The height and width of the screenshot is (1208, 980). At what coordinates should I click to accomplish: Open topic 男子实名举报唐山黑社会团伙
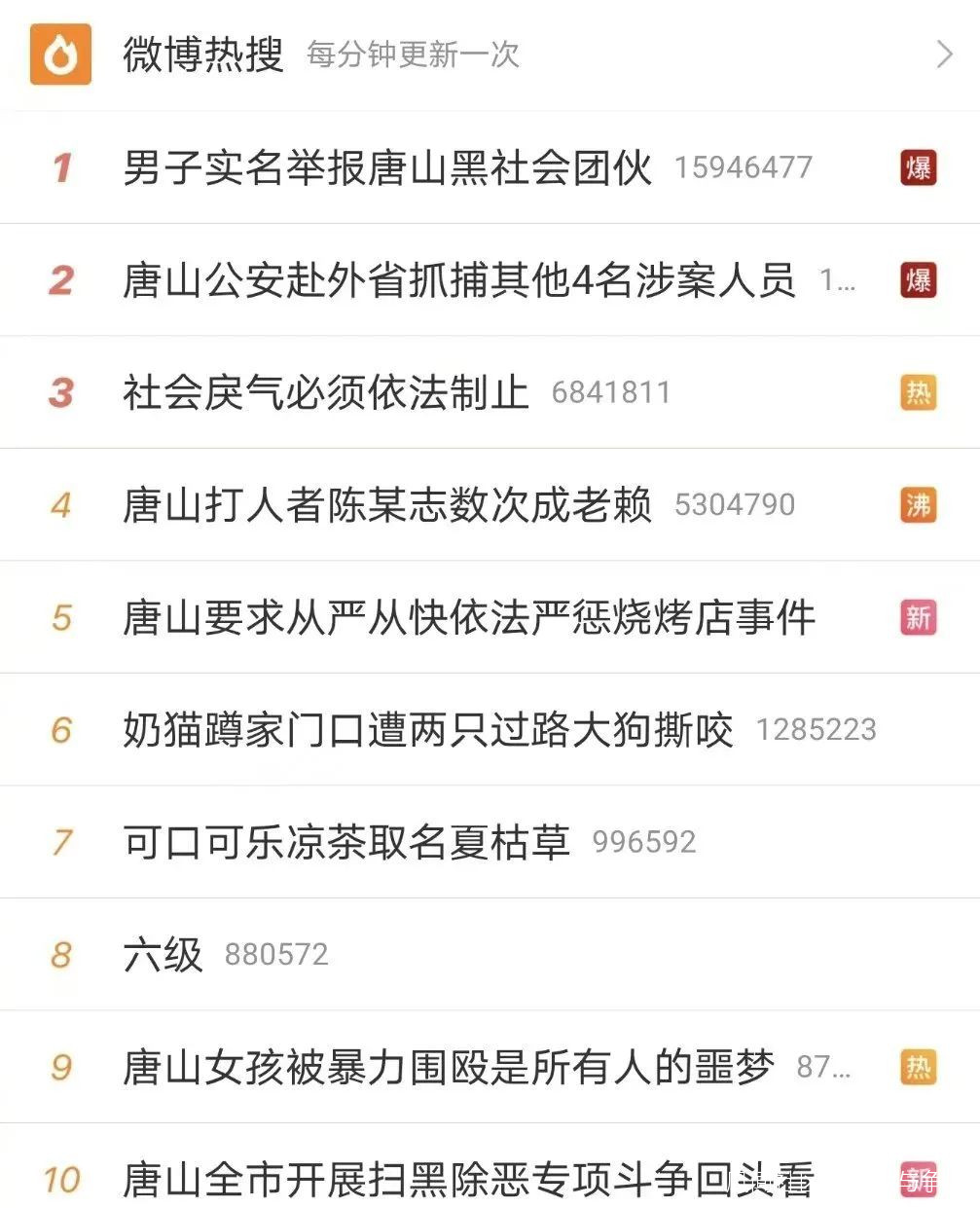click(387, 167)
